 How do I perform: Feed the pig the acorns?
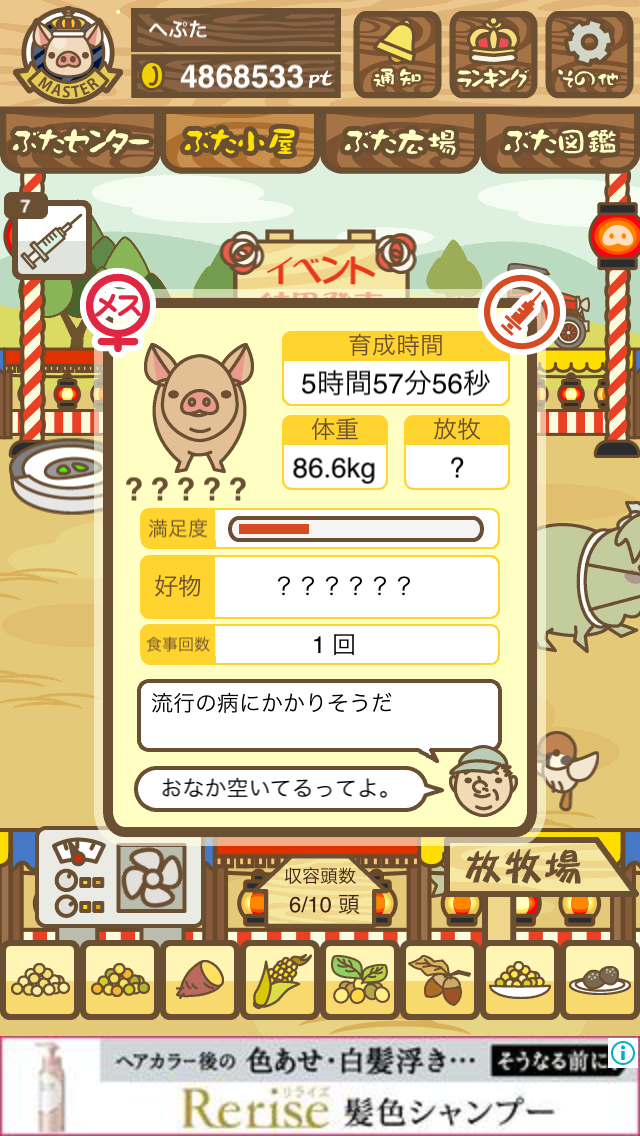(439, 979)
